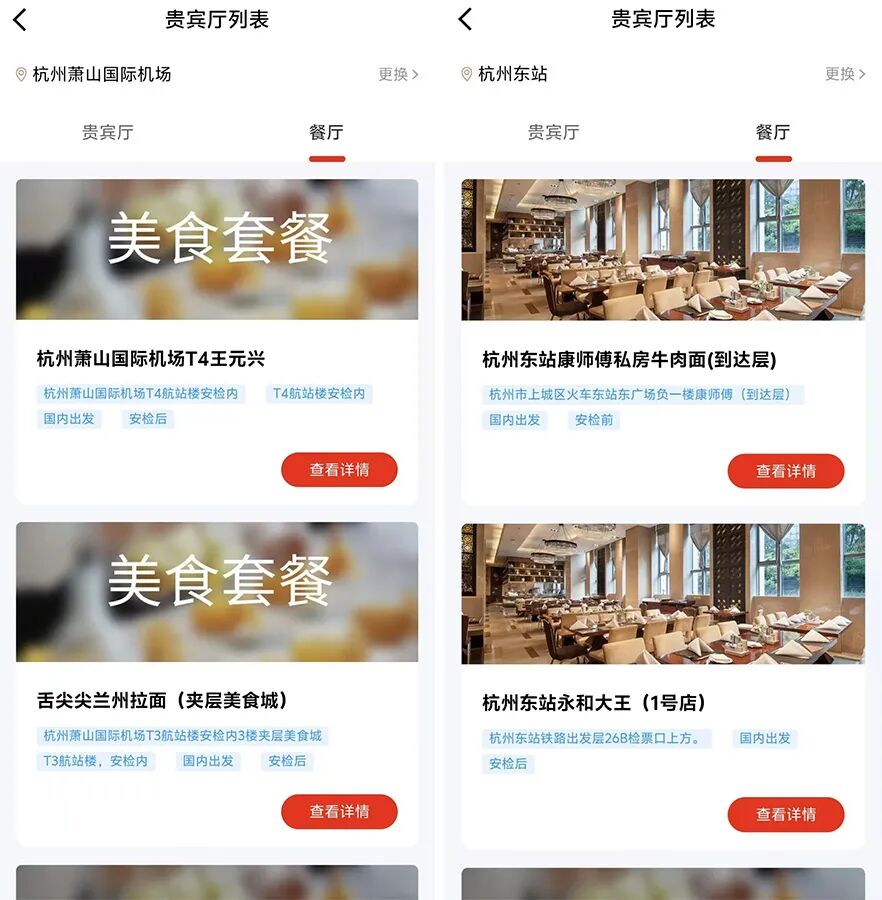The height and width of the screenshot is (900, 882).
Task: Select 餐厅 tab on the 杭州东站 screen
Action: click(x=773, y=132)
